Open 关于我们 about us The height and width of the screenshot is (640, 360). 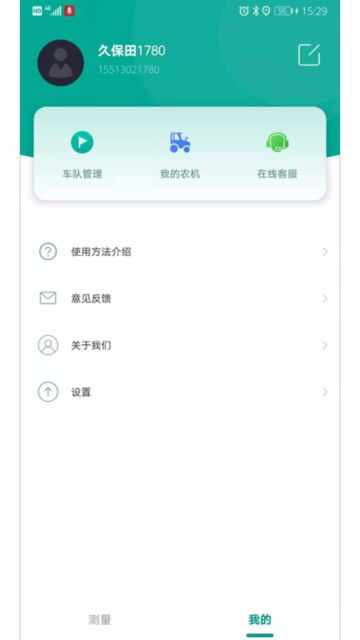(180, 346)
